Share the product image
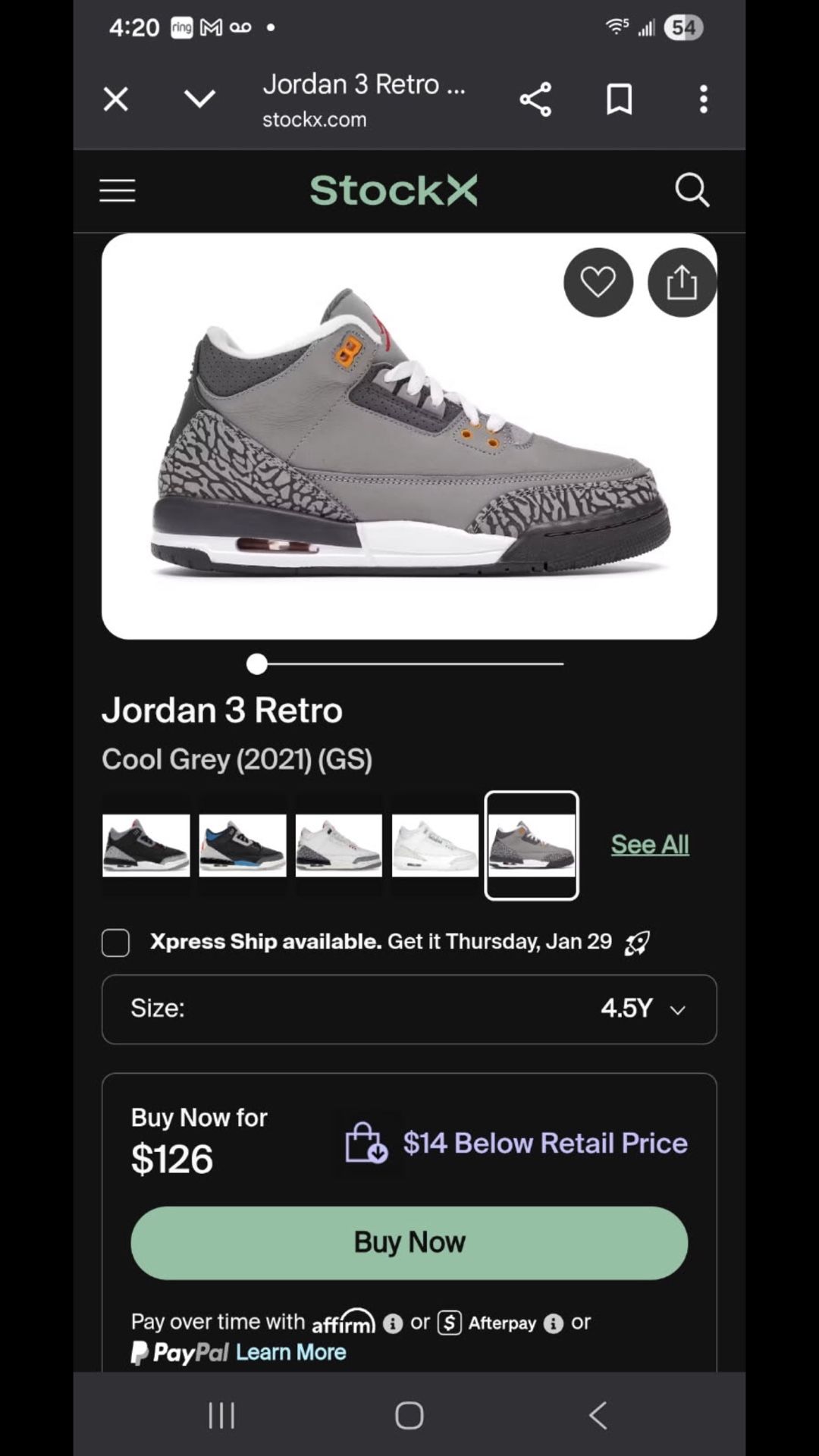The width and height of the screenshot is (819, 1456). pyautogui.click(x=681, y=281)
